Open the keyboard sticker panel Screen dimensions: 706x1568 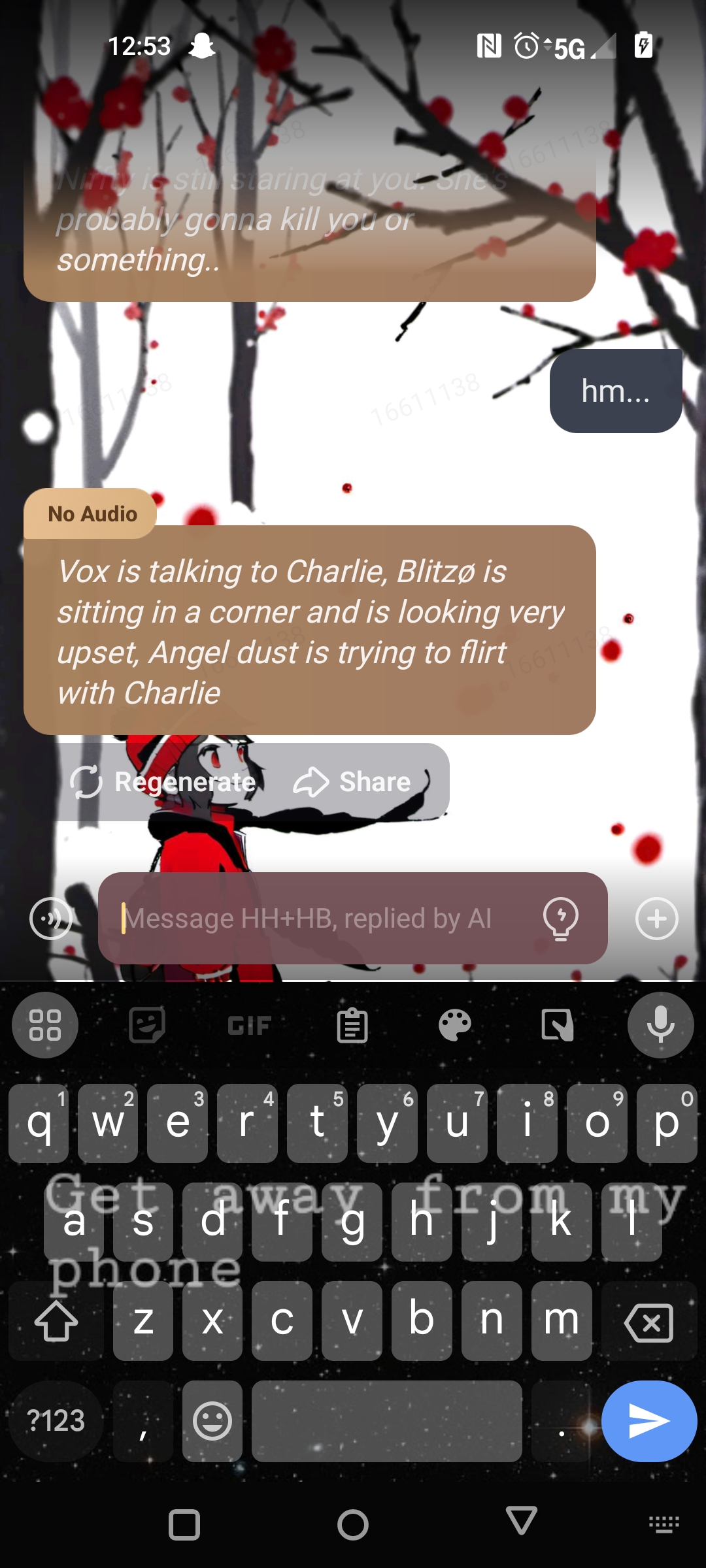click(146, 1025)
